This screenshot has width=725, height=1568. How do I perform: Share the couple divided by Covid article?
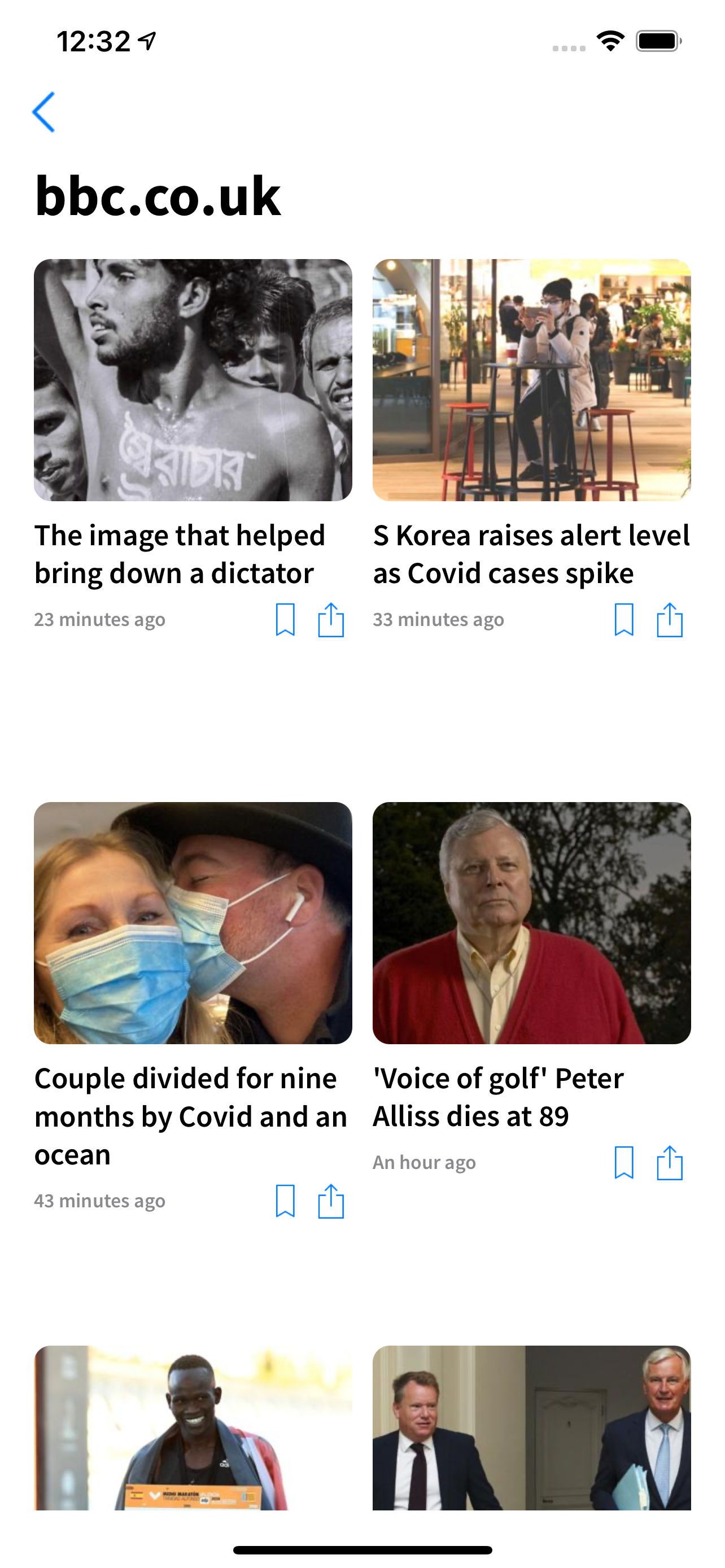click(x=330, y=1201)
